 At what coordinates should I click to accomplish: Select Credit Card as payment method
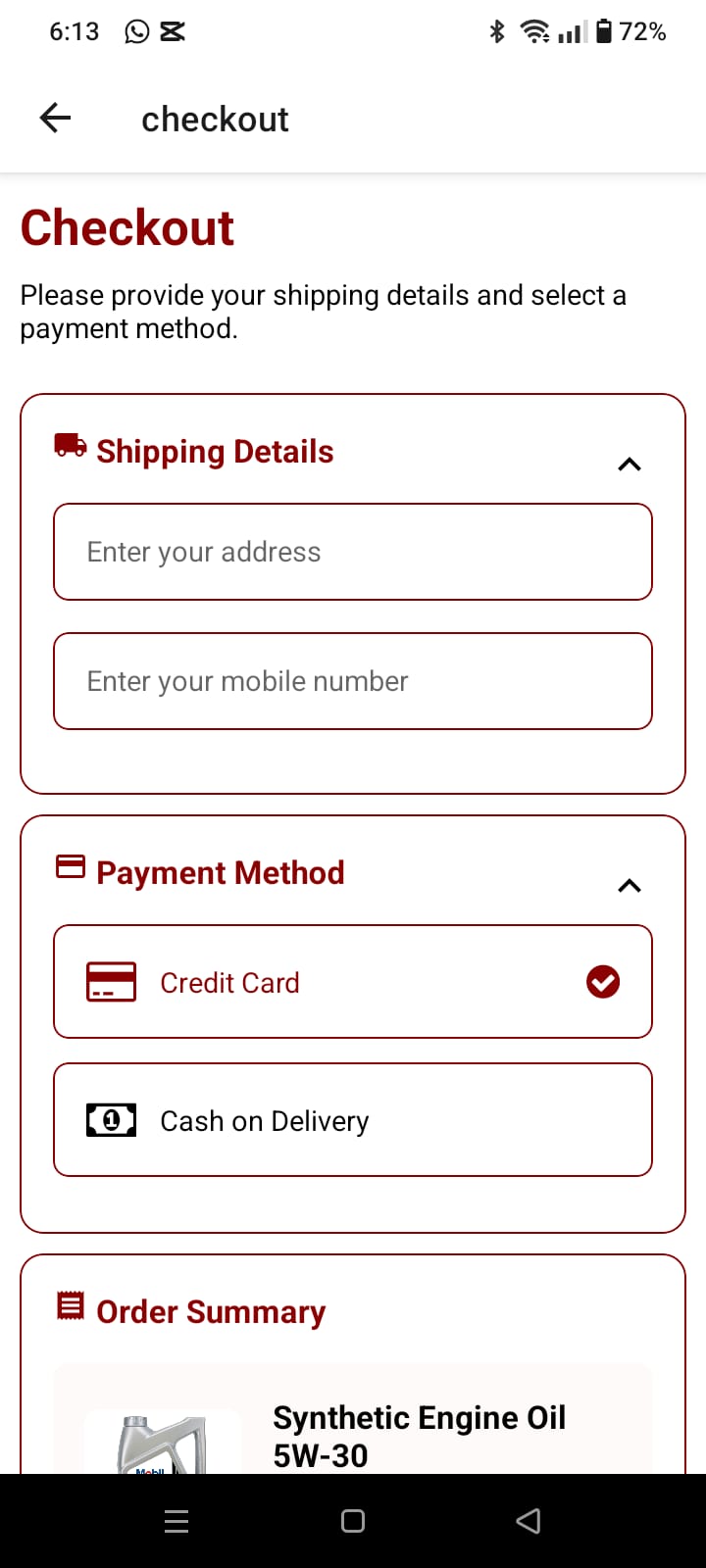point(353,982)
